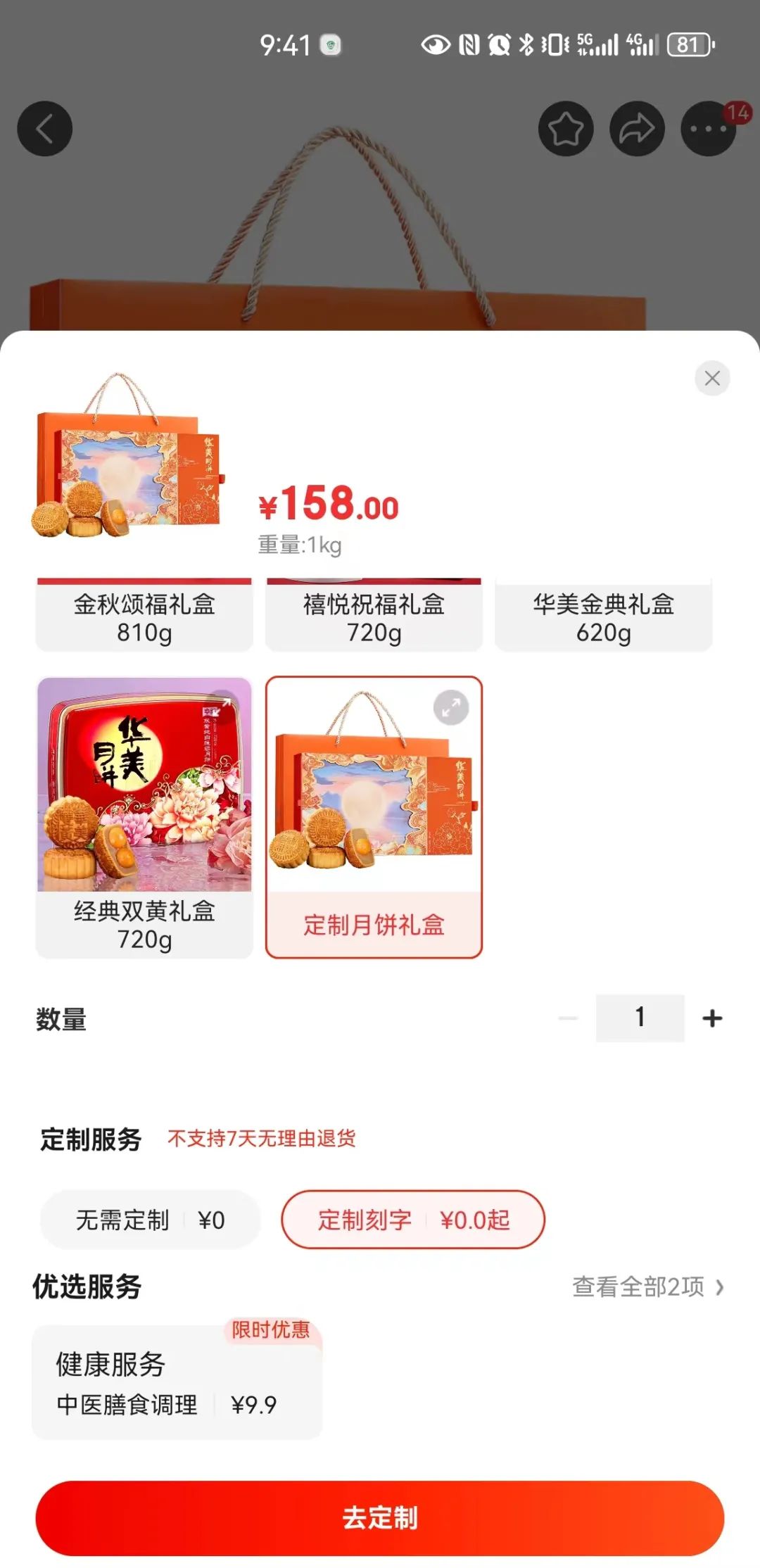
Task: Switch to the 禧悦祝福礼盒 720g option
Action: (374, 616)
